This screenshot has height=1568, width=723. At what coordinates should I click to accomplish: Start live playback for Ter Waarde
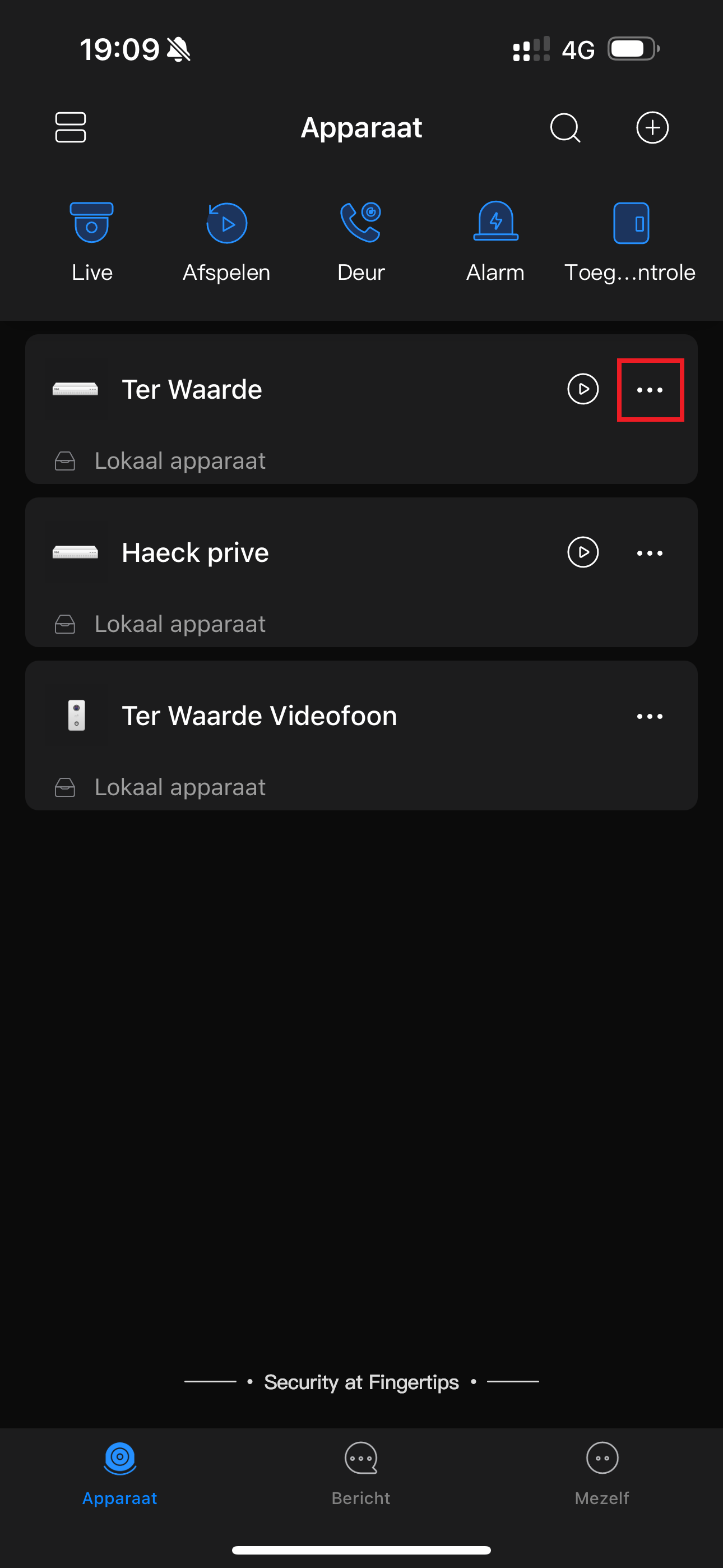tap(582, 390)
